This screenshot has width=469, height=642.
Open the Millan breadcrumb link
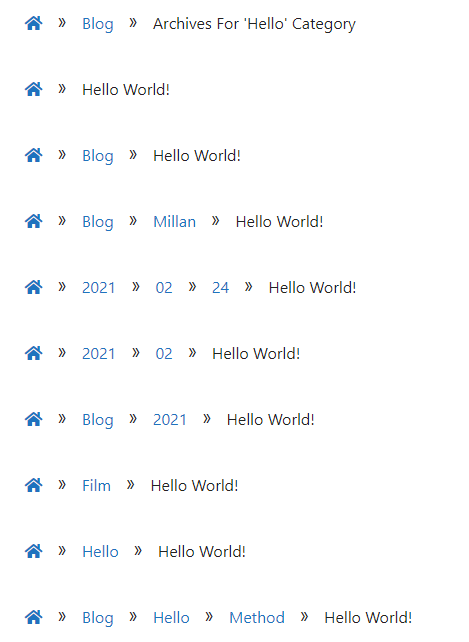point(174,222)
